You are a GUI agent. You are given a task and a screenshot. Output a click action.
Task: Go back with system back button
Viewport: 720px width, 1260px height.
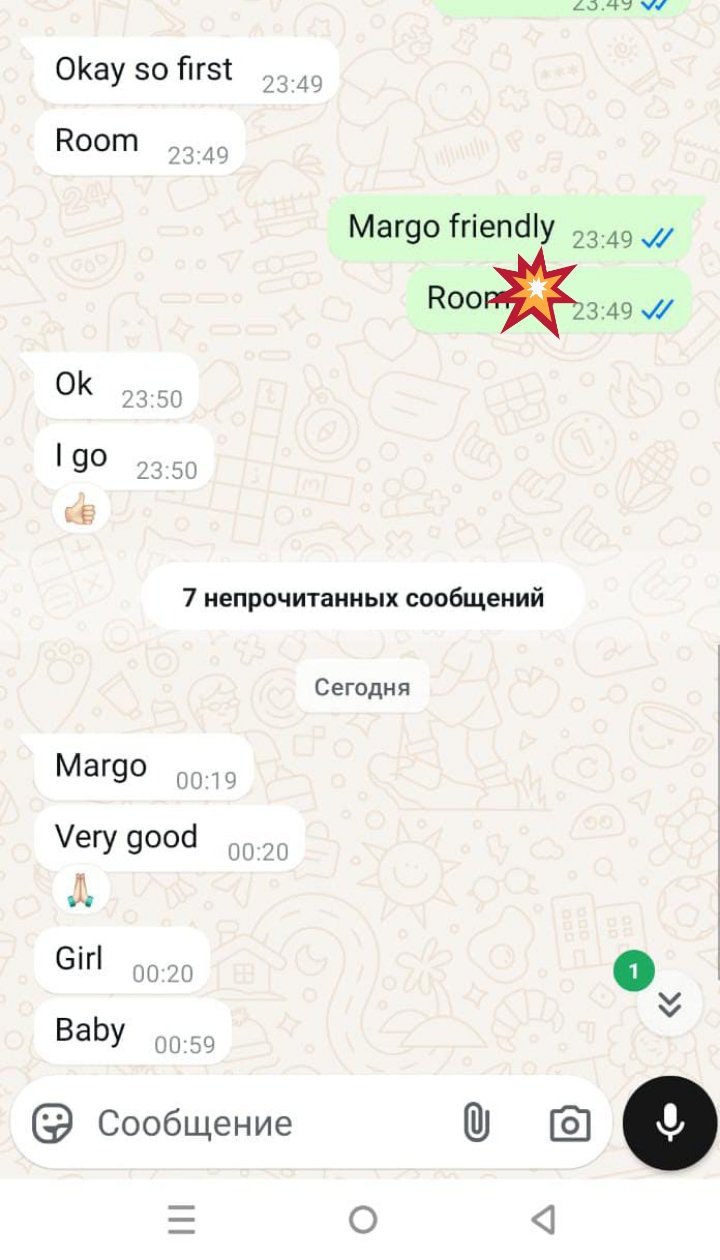[x=543, y=1219]
